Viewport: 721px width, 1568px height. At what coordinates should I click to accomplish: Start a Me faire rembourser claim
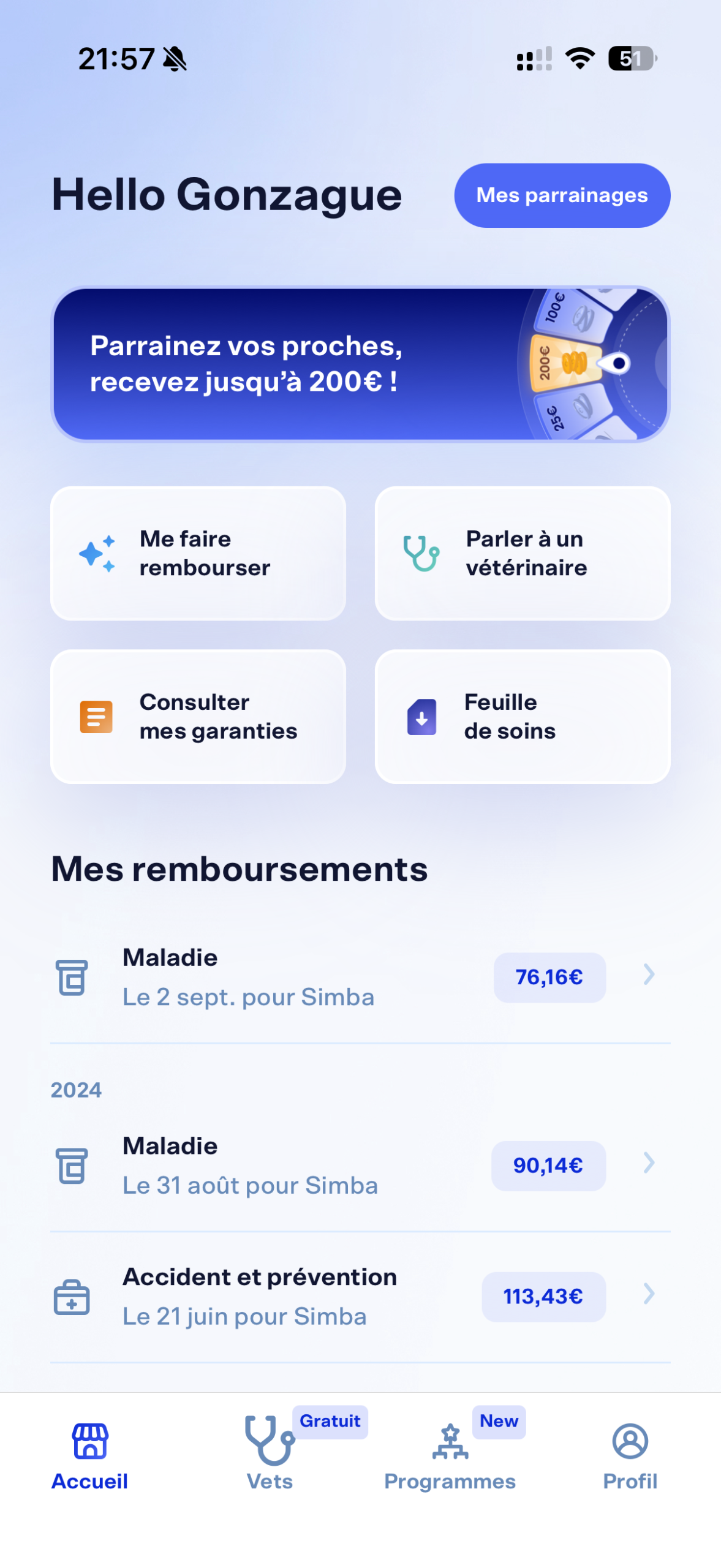tap(198, 553)
